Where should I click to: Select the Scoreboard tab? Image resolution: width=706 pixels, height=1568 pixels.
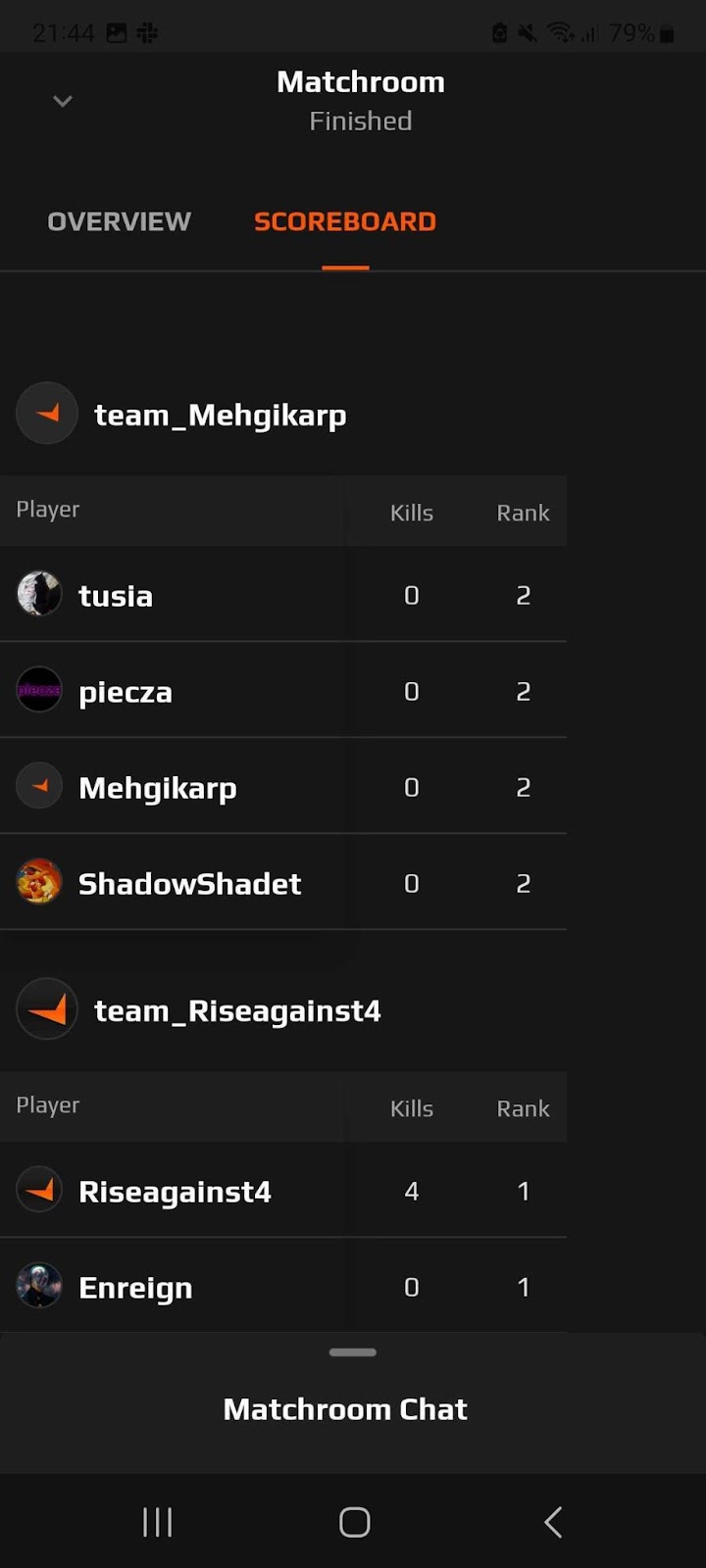tap(345, 221)
